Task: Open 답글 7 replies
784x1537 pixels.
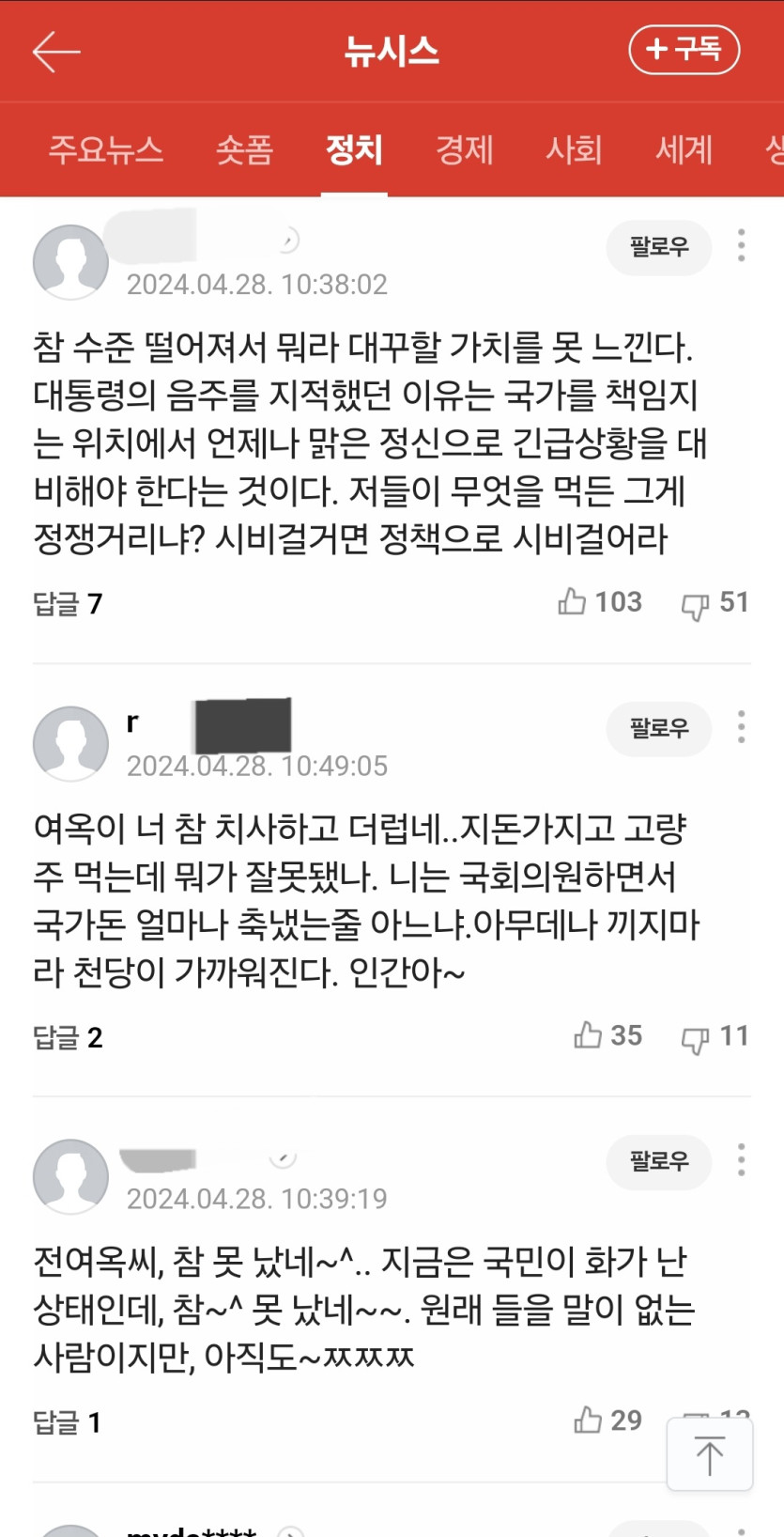Action: (68, 603)
